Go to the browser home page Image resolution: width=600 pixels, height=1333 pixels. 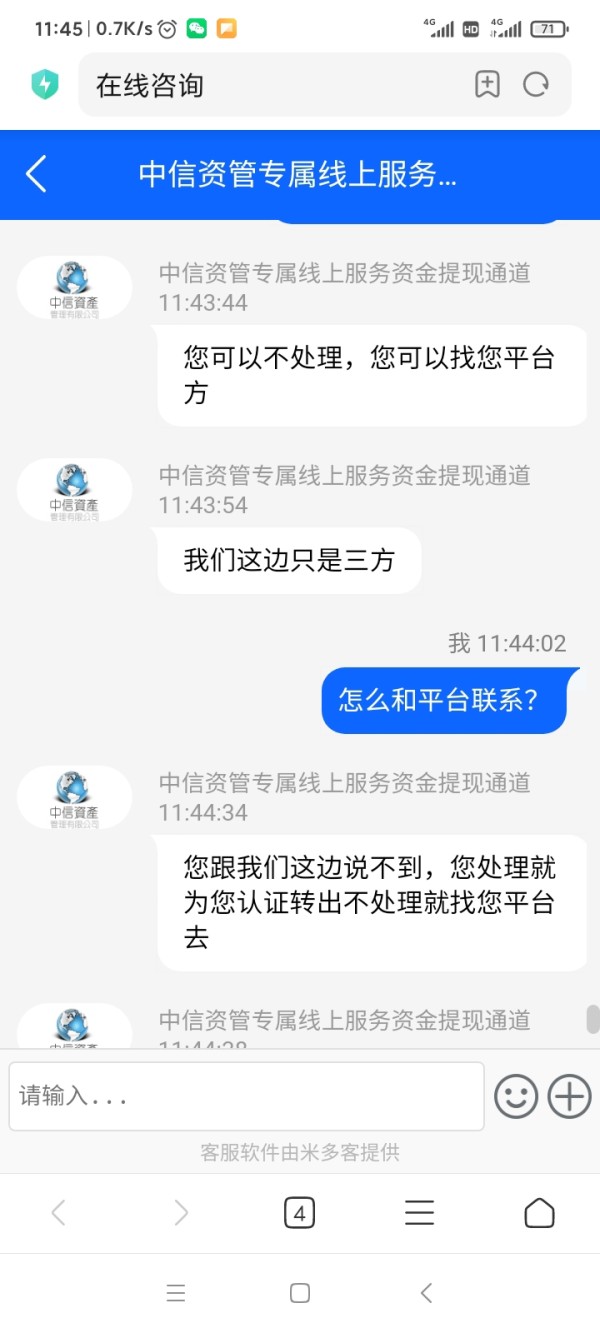coord(539,1213)
